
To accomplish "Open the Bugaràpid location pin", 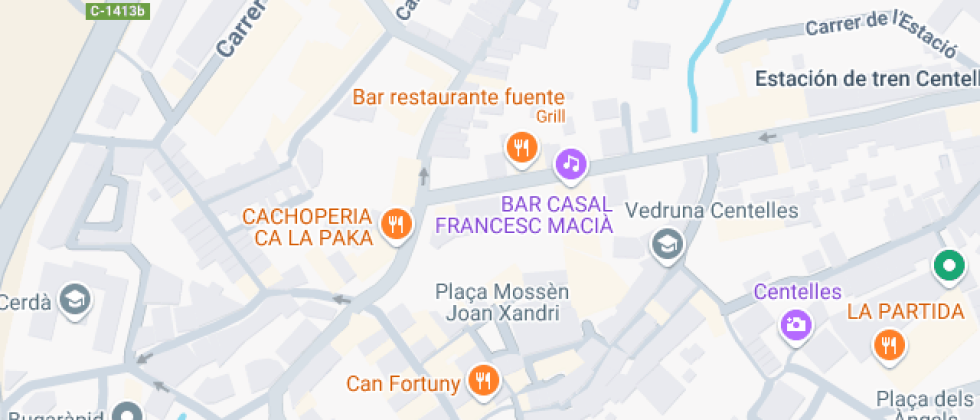I will tap(128, 412).
